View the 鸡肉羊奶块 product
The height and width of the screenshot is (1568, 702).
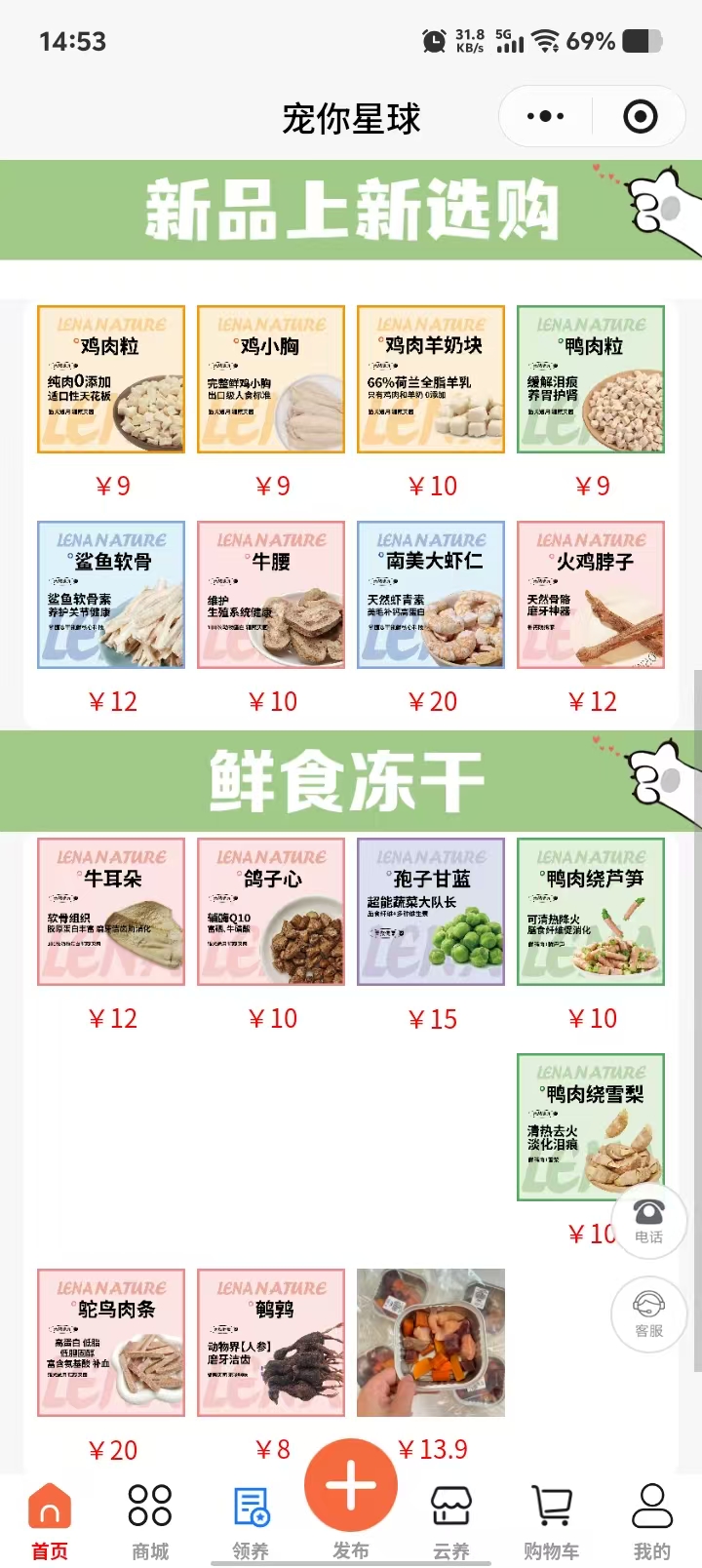coord(431,379)
